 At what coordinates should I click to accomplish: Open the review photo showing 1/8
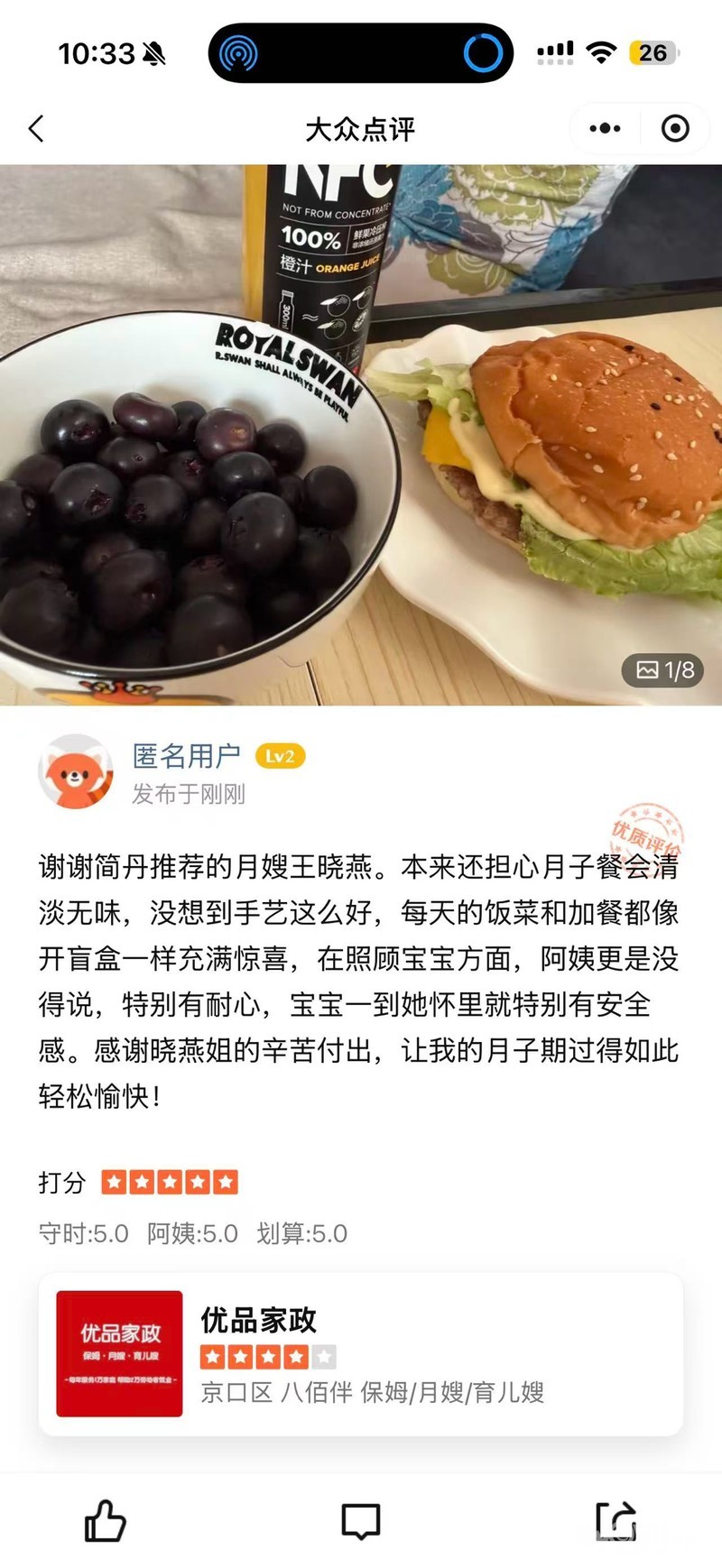tap(361, 433)
